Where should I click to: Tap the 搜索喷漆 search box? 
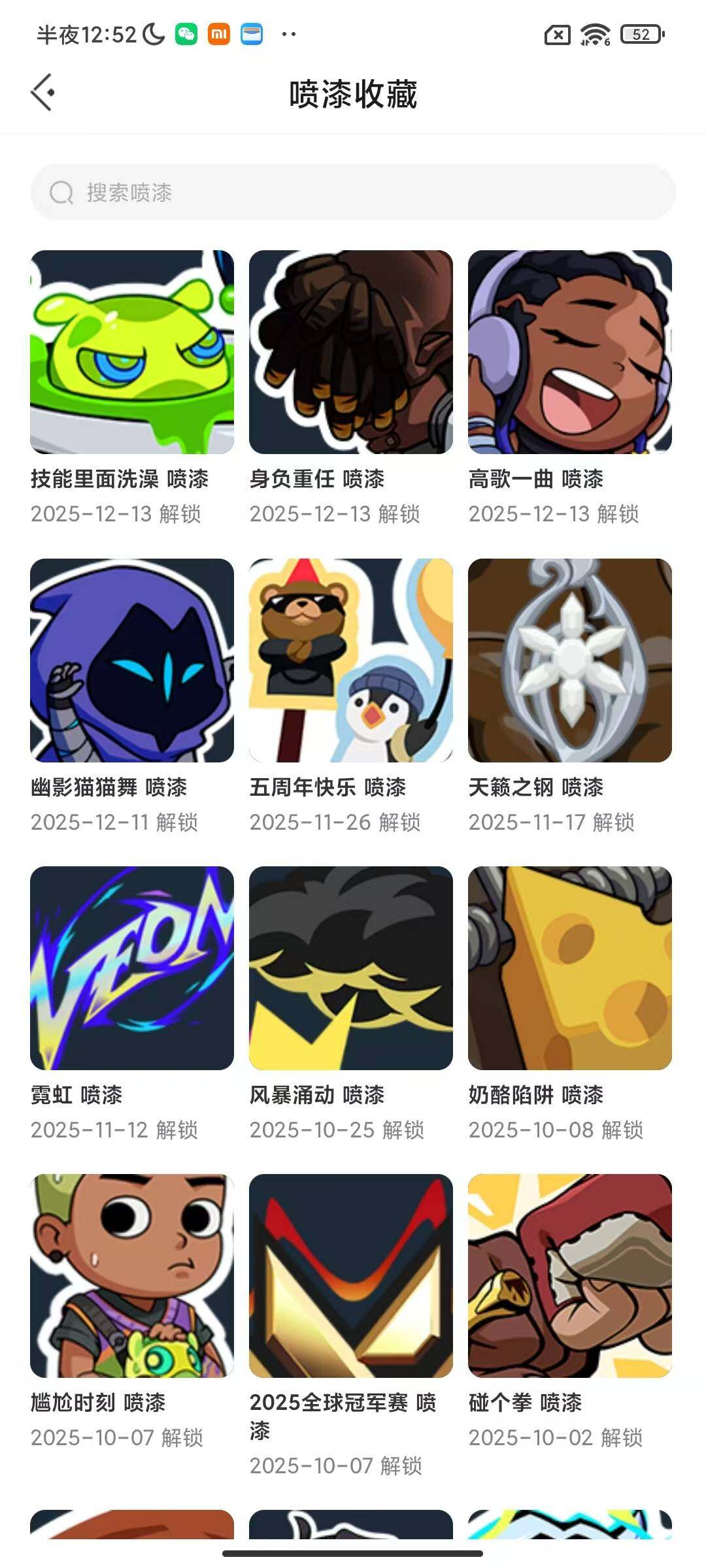point(353,193)
